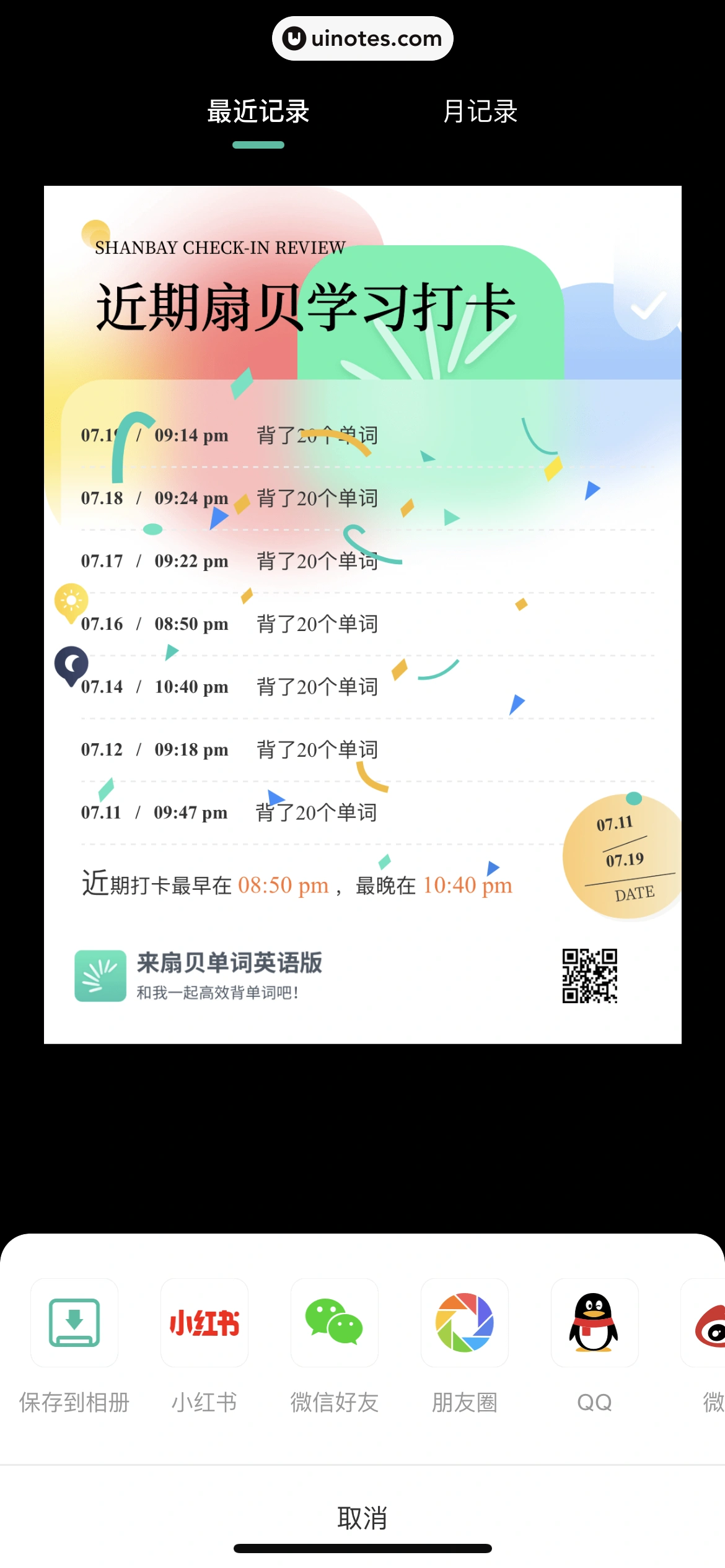The image size is (725, 1568).
Task: Select the 保存到相册 save icon
Action: coord(74,1323)
